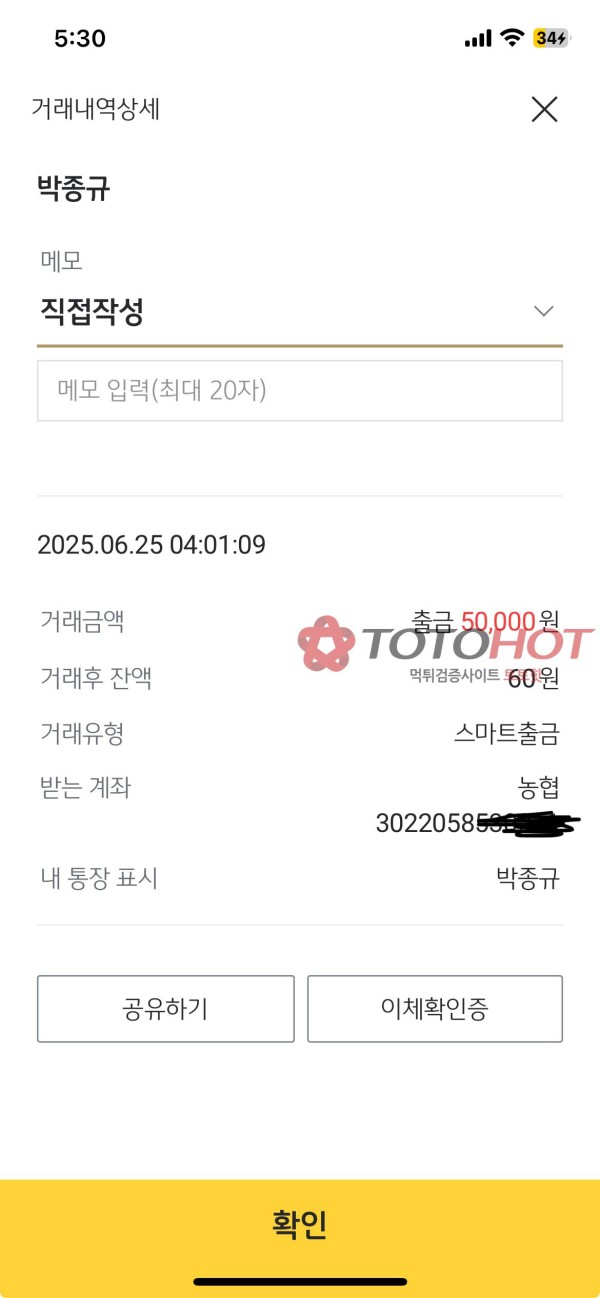The width and height of the screenshot is (600, 1298).
Task: Tap the 공유하기 button
Action: (x=165, y=1009)
